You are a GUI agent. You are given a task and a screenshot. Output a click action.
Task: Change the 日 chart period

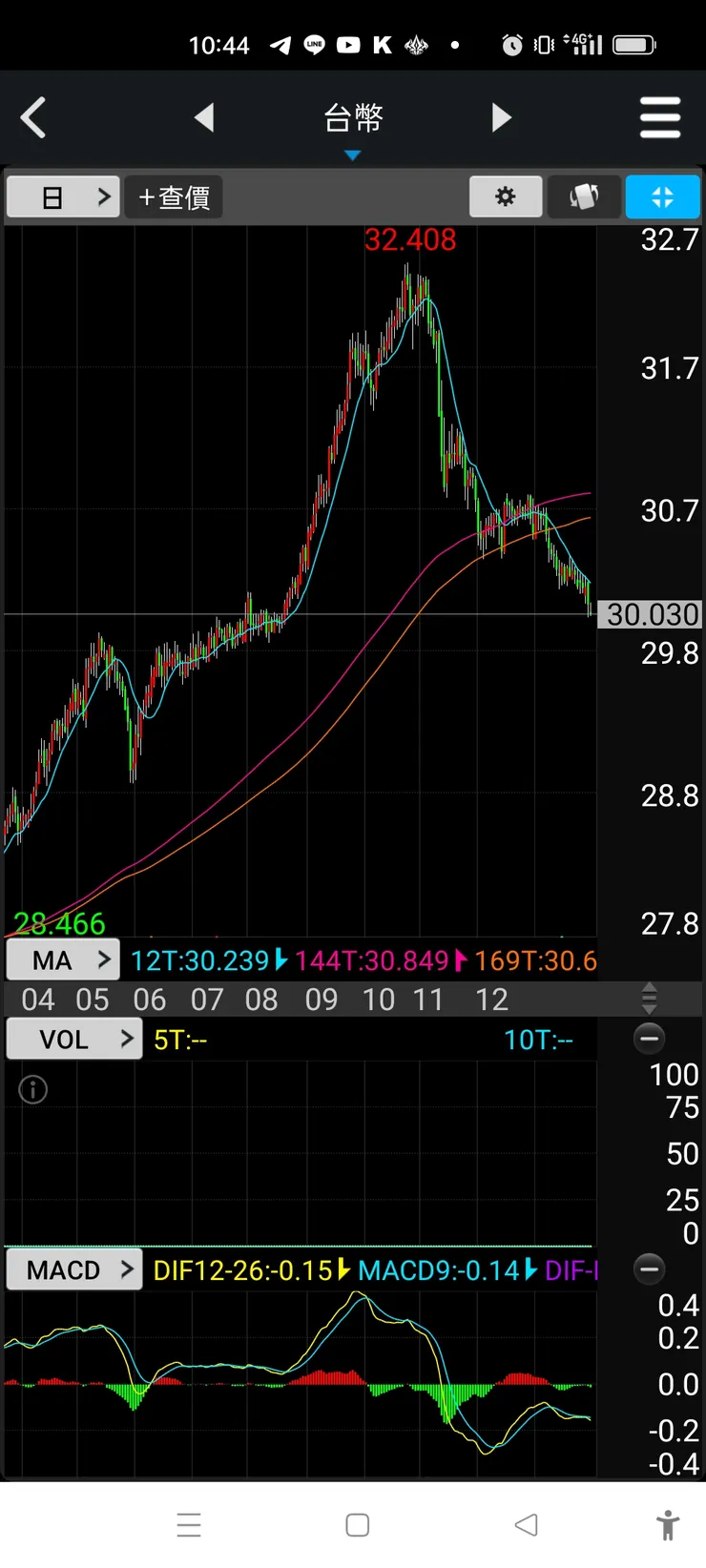click(63, 197)
